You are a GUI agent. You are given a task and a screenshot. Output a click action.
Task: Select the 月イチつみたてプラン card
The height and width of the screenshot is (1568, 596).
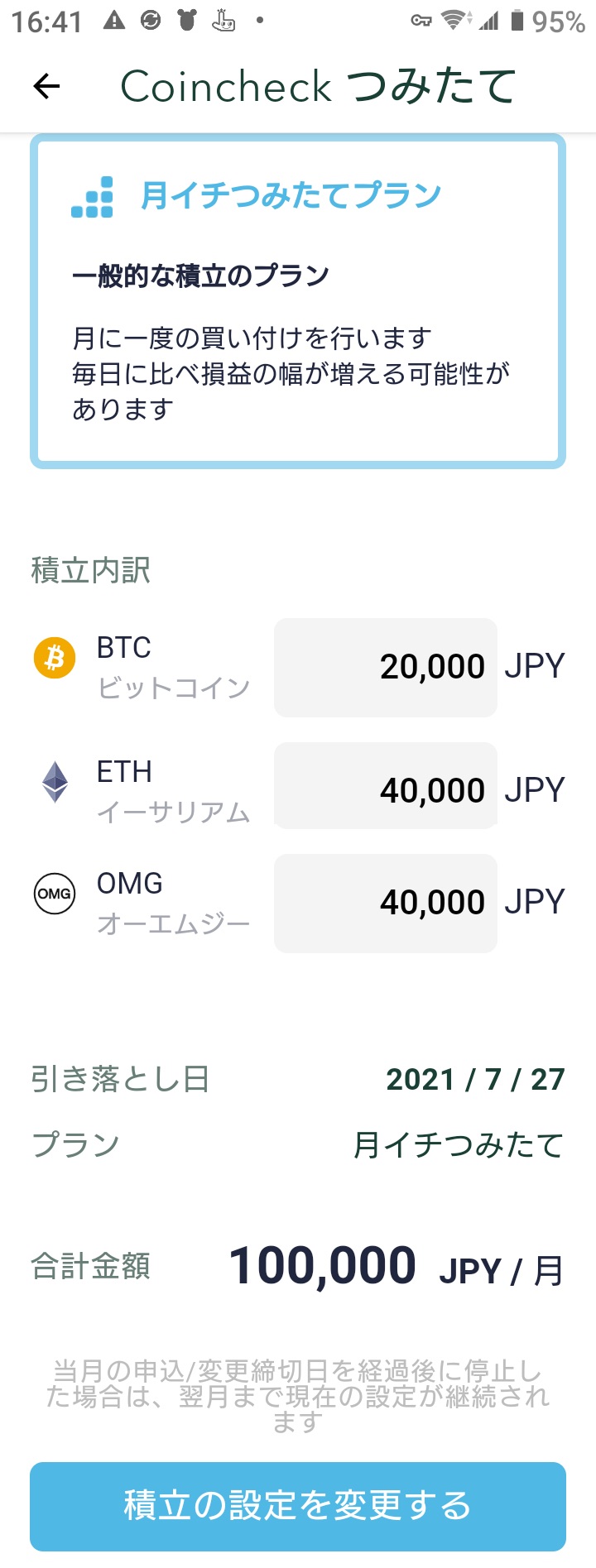coord(298,301)
